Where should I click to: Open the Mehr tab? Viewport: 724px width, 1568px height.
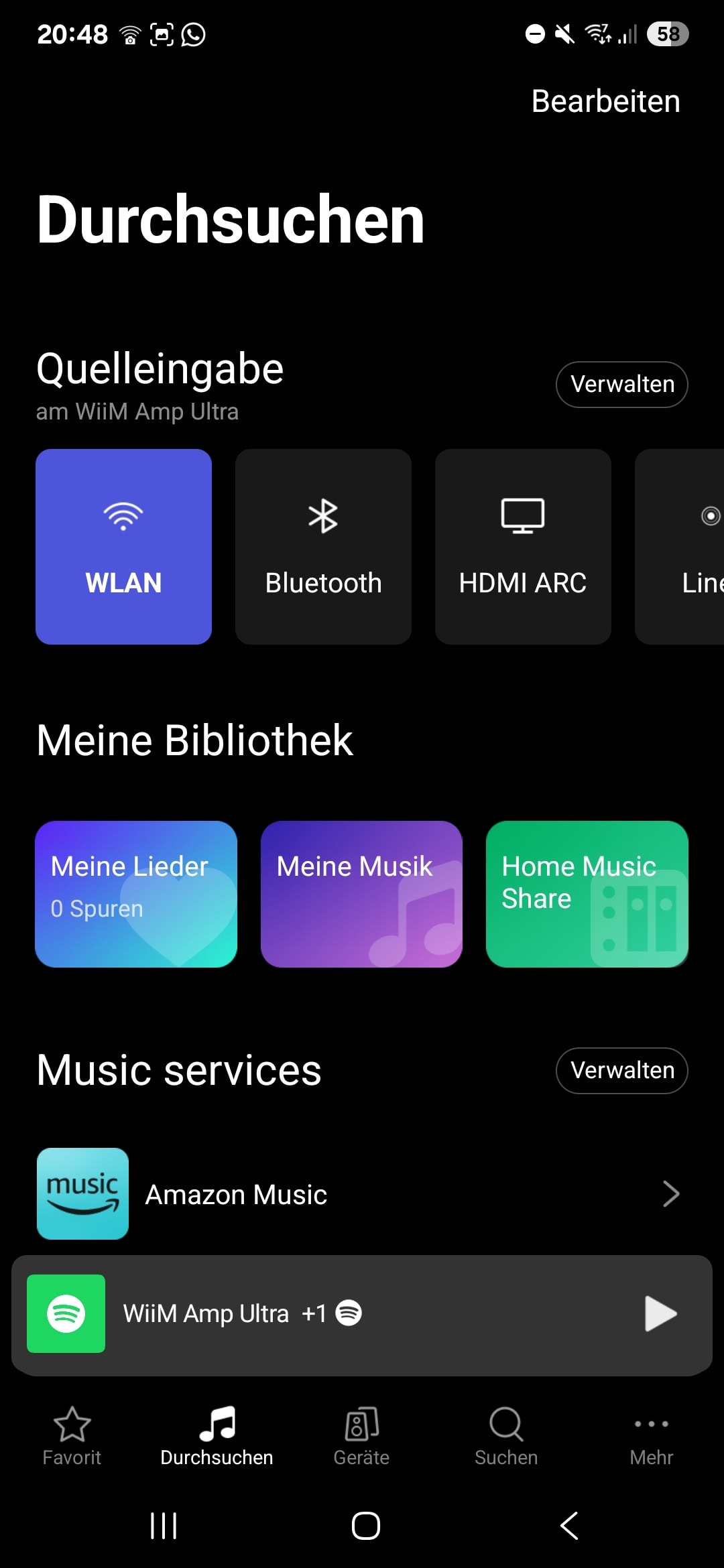pos(651,1437)
